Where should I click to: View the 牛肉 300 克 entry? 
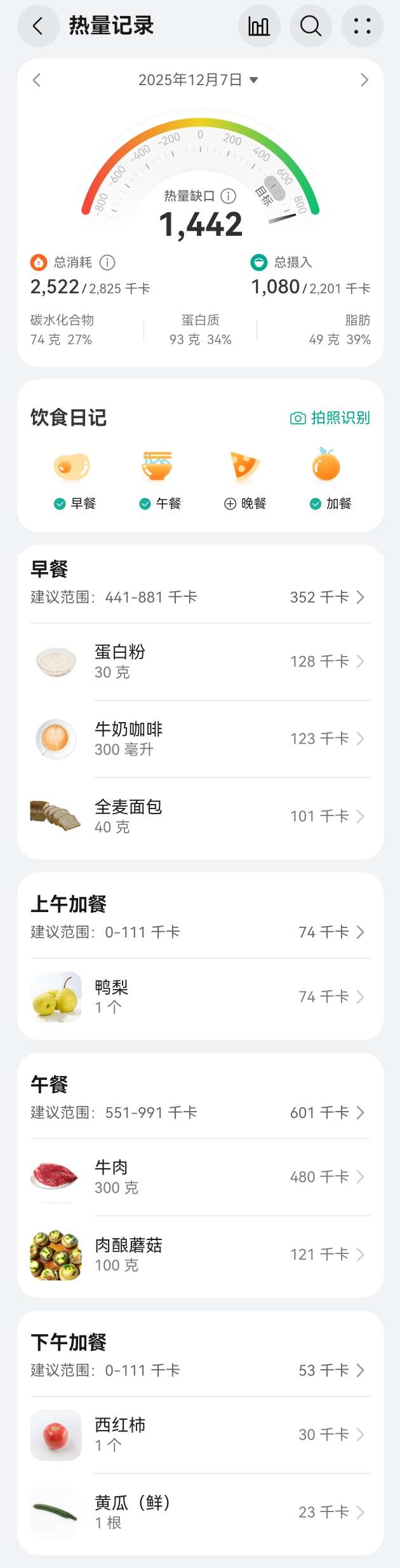click(200, 1177)
